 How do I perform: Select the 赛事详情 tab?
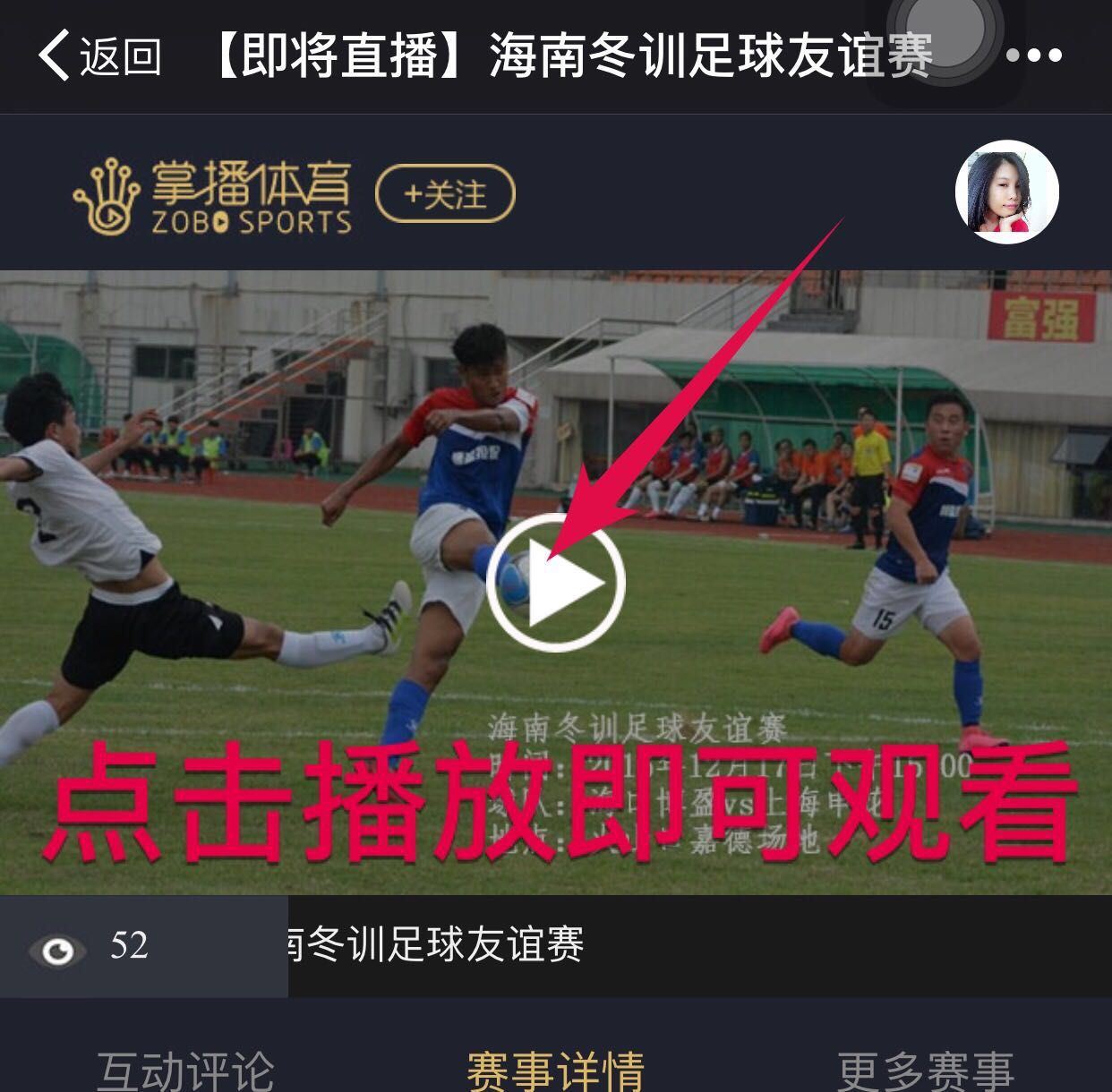(555, 1070)
